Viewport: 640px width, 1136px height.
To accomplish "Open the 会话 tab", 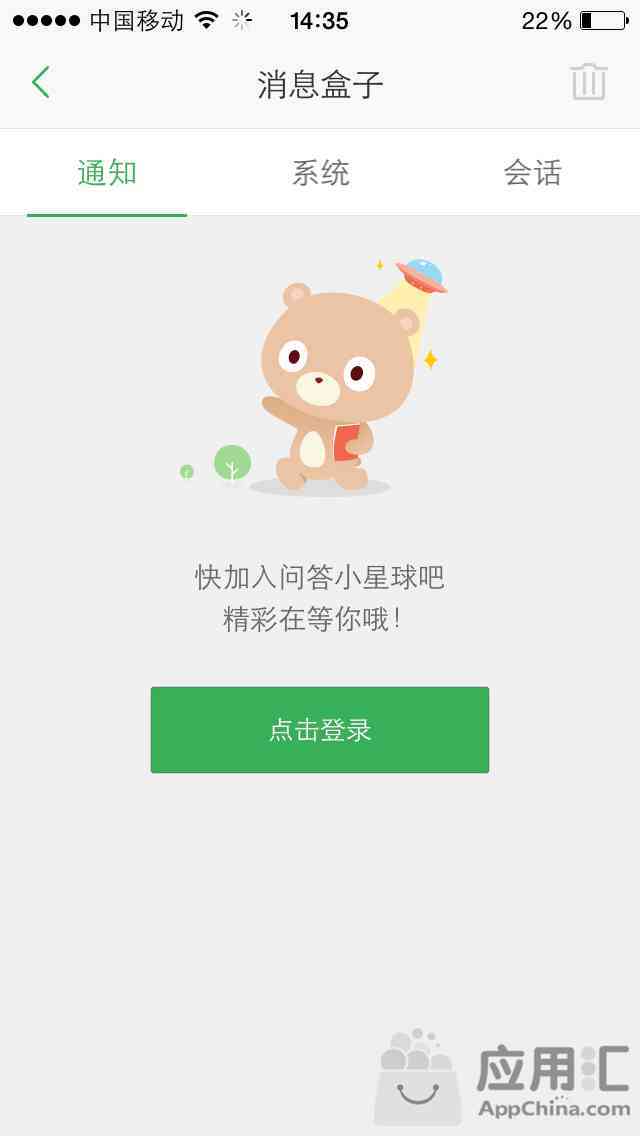I will (x=532, y=173).
